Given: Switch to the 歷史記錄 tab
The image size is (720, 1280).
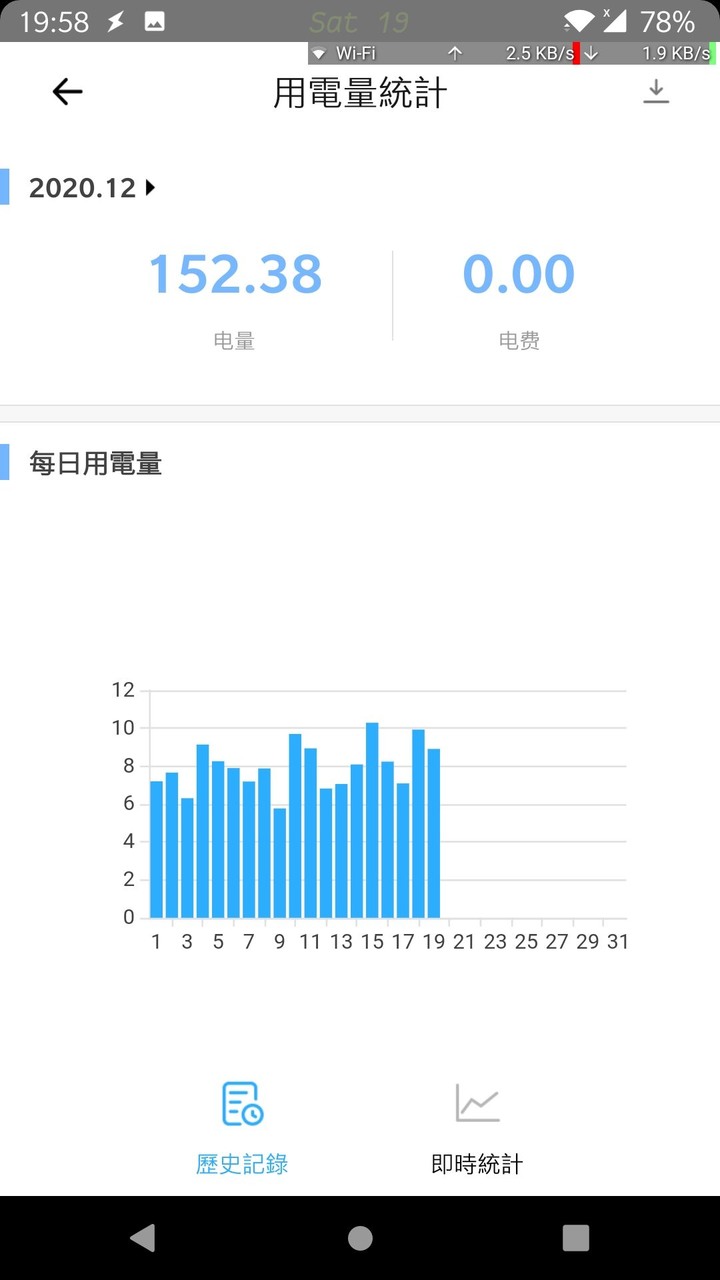Looking at the screenshot, I should coord(242,1129).
